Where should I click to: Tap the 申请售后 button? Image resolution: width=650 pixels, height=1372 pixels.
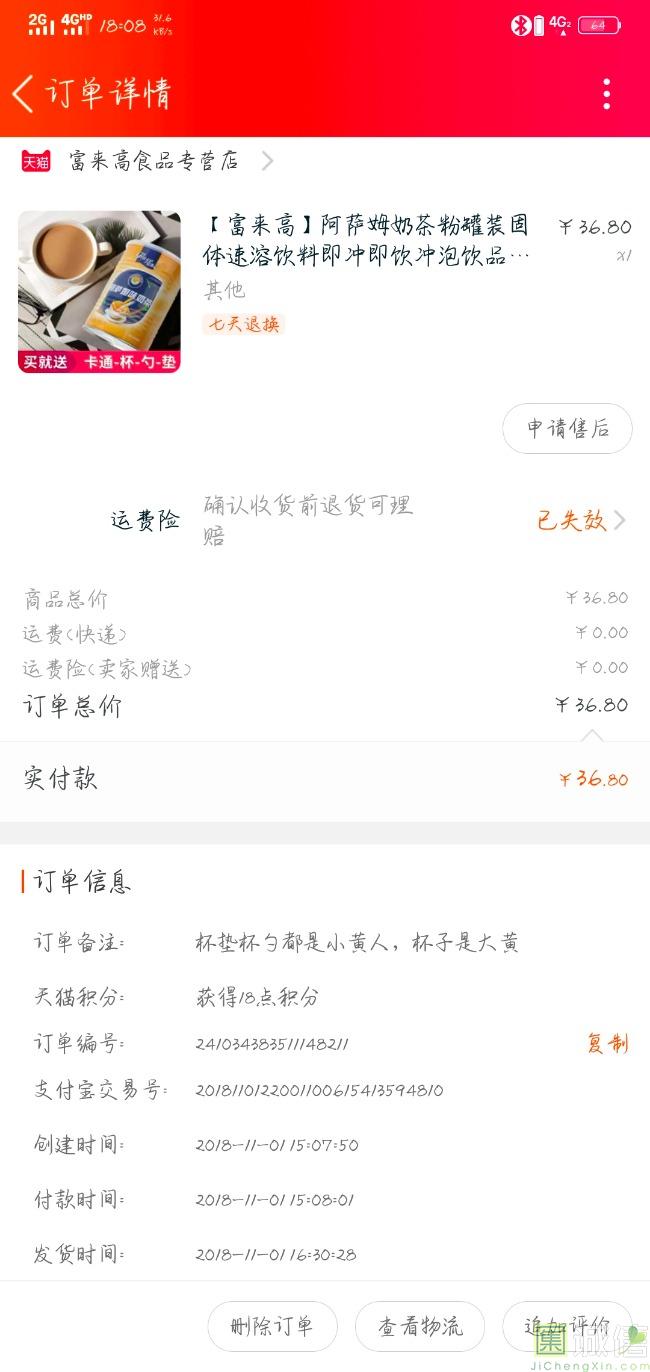pos(567,428)
